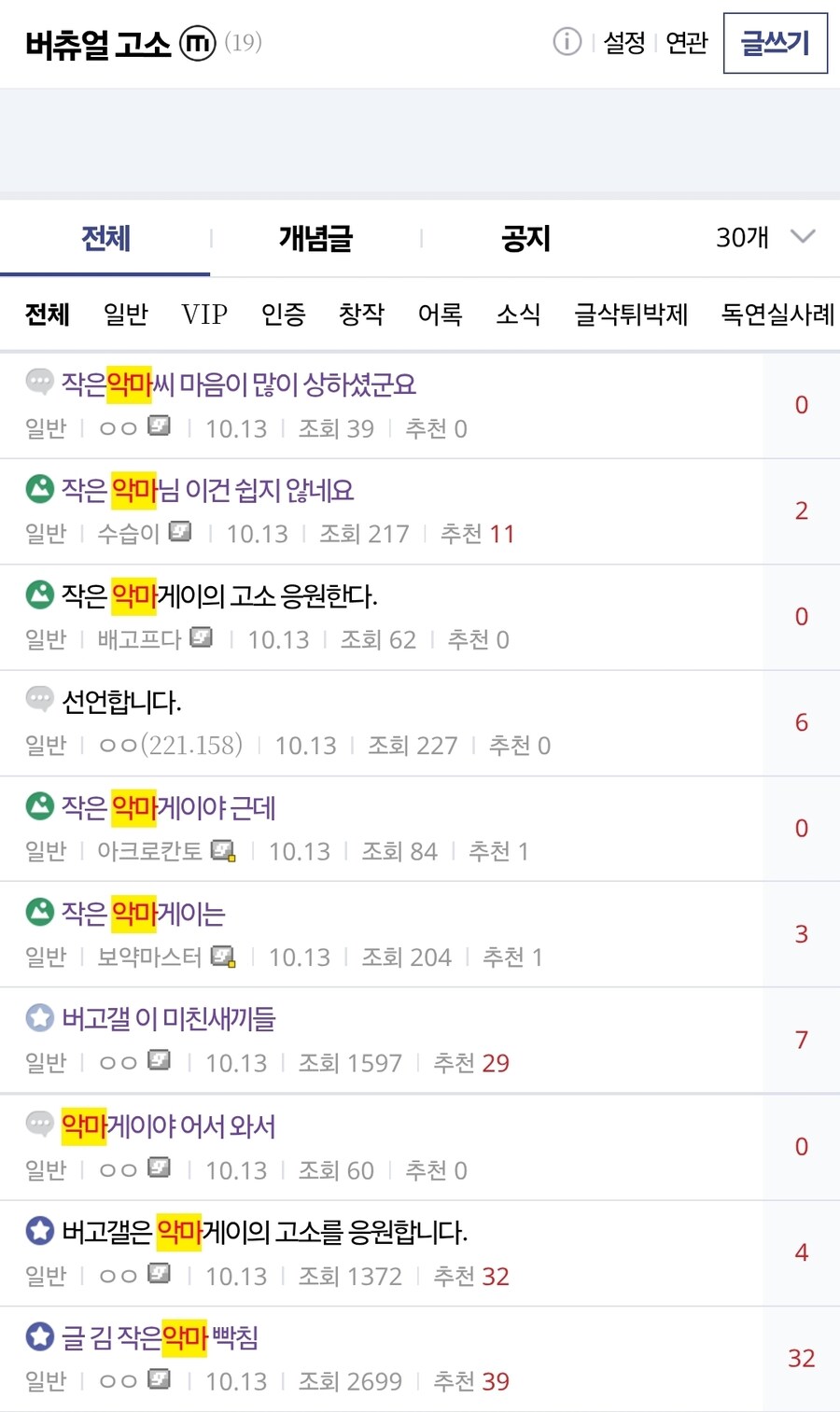Open post 버고갤 이 미친새끼들
The height and width of the screenshot is (1412, 840).
click(169, 1019)
